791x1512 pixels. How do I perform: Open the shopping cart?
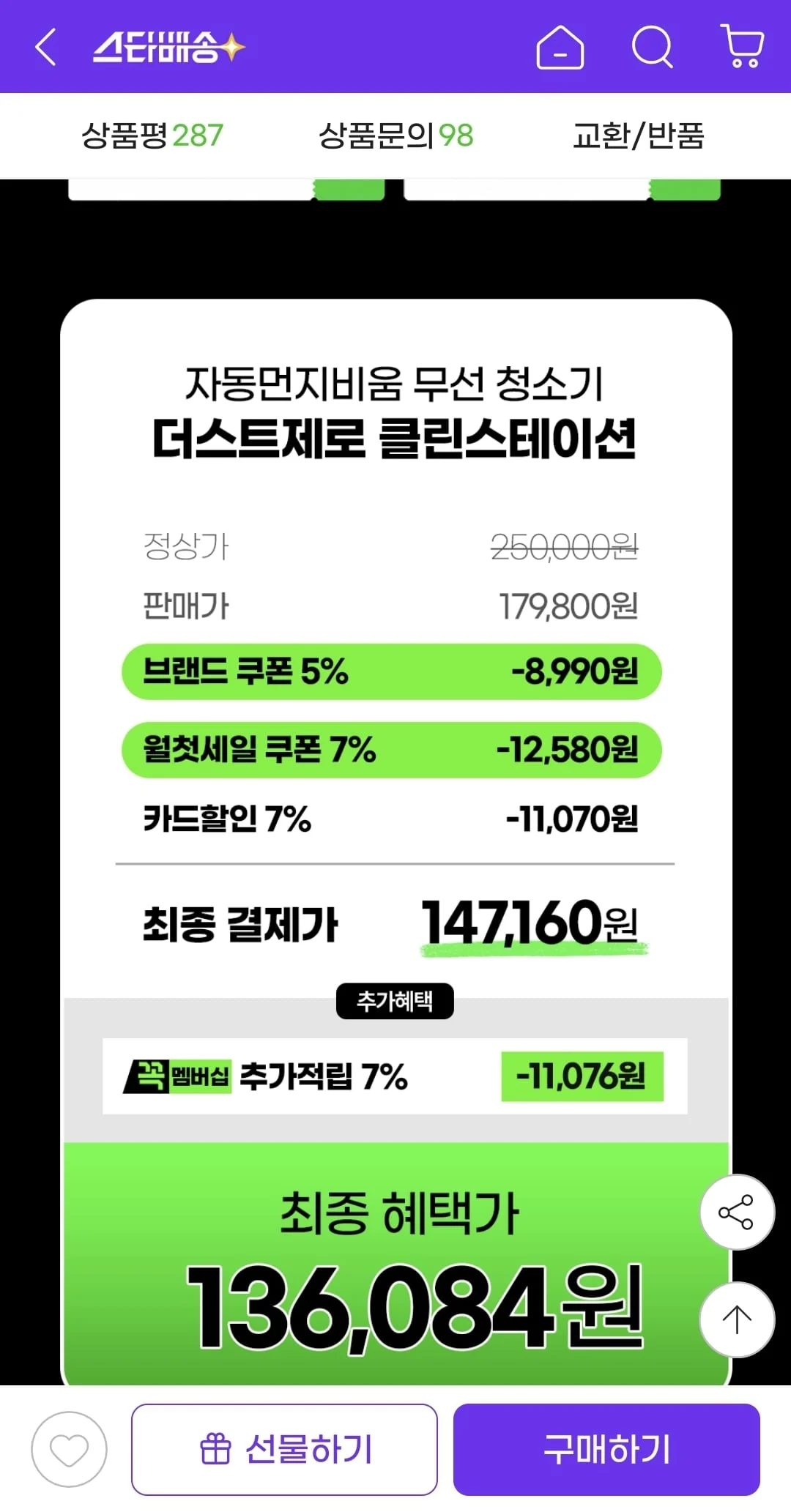pyautogui.click(x=743, y=46)
